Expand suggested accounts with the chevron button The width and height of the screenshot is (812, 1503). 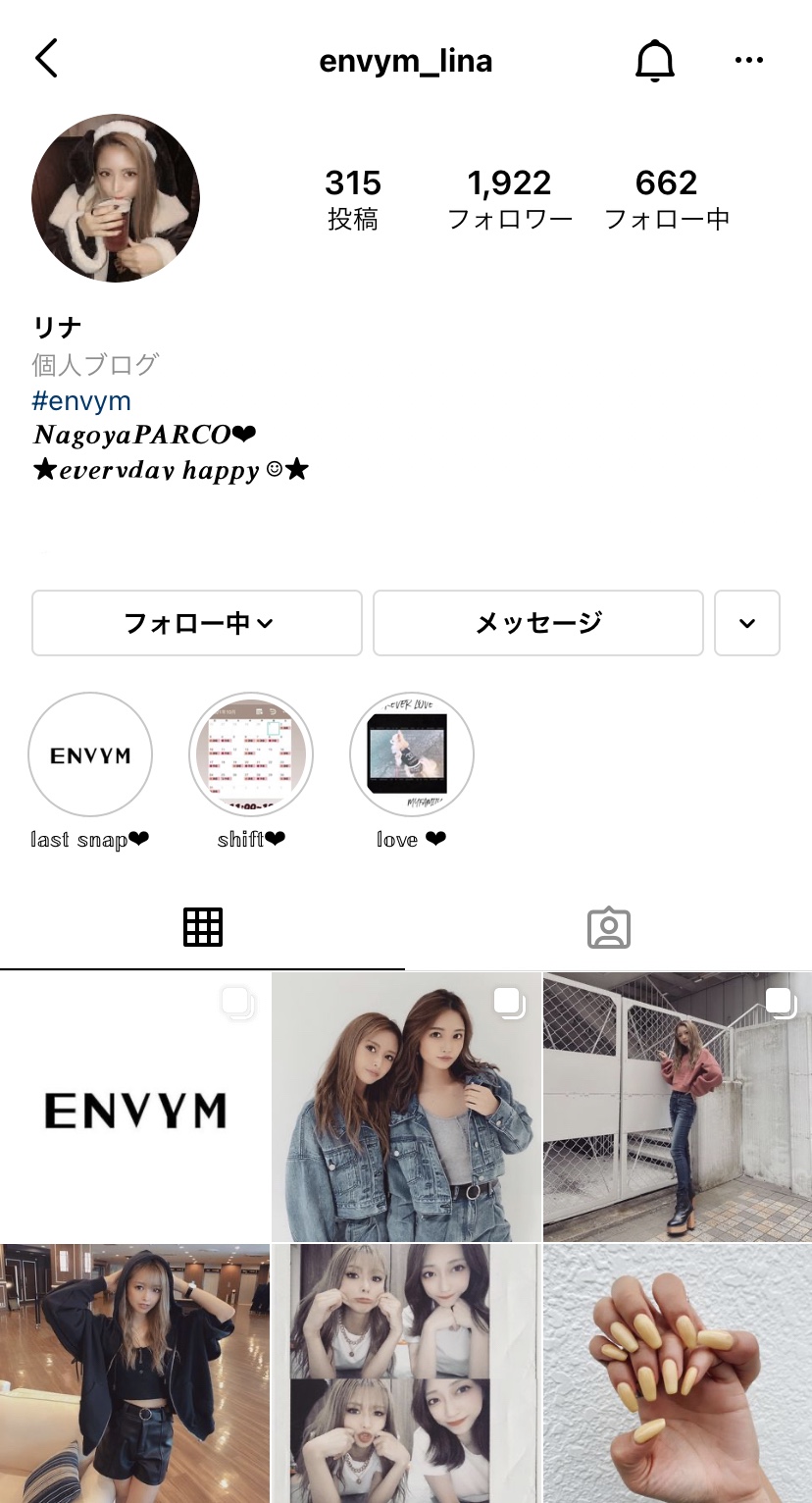click(746, 623)
